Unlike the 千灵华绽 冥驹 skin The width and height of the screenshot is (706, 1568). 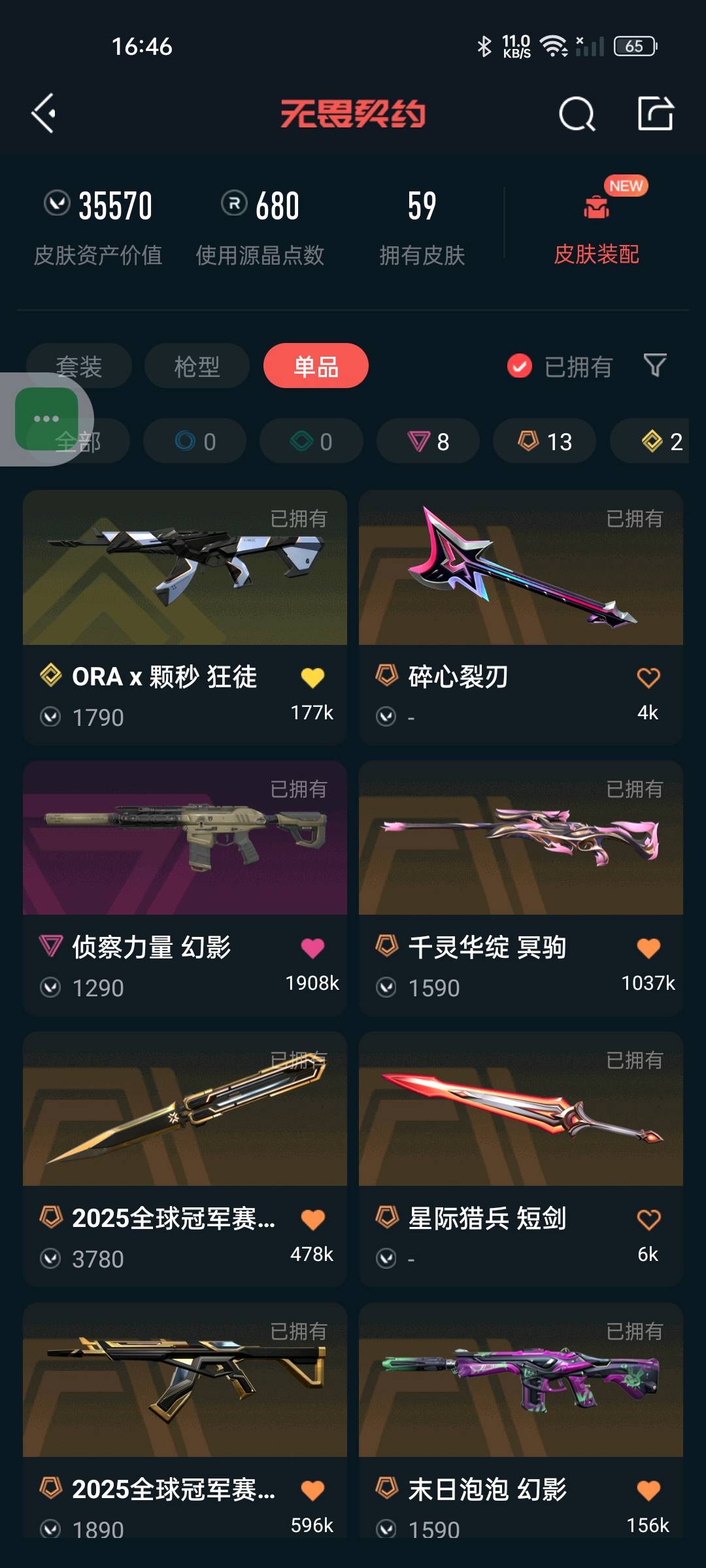coord(648,948)
